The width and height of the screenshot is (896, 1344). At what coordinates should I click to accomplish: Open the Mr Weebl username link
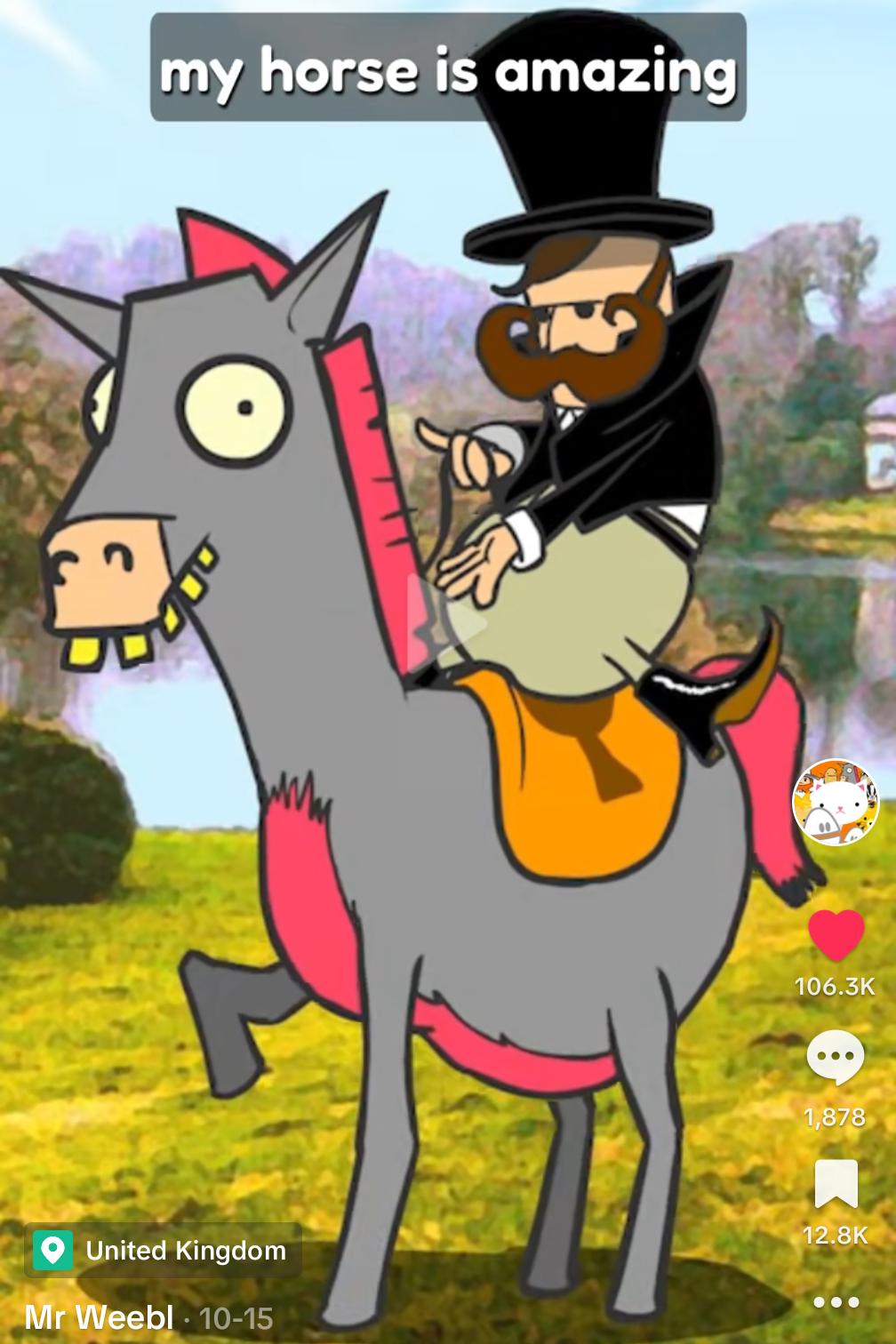[x=100, y=1317]
